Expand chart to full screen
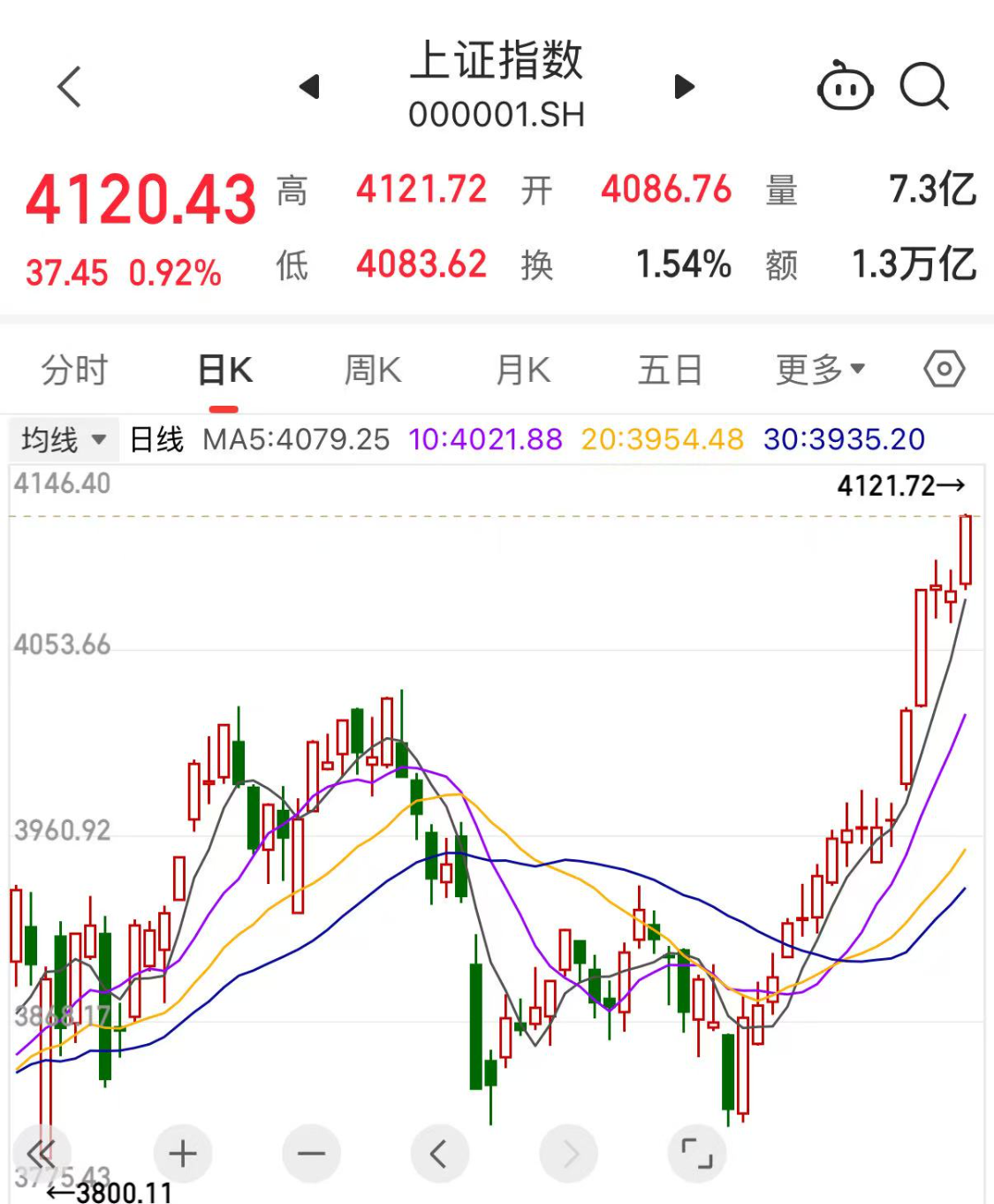This screenshot has height=1204, width=994. [697, 1153]
